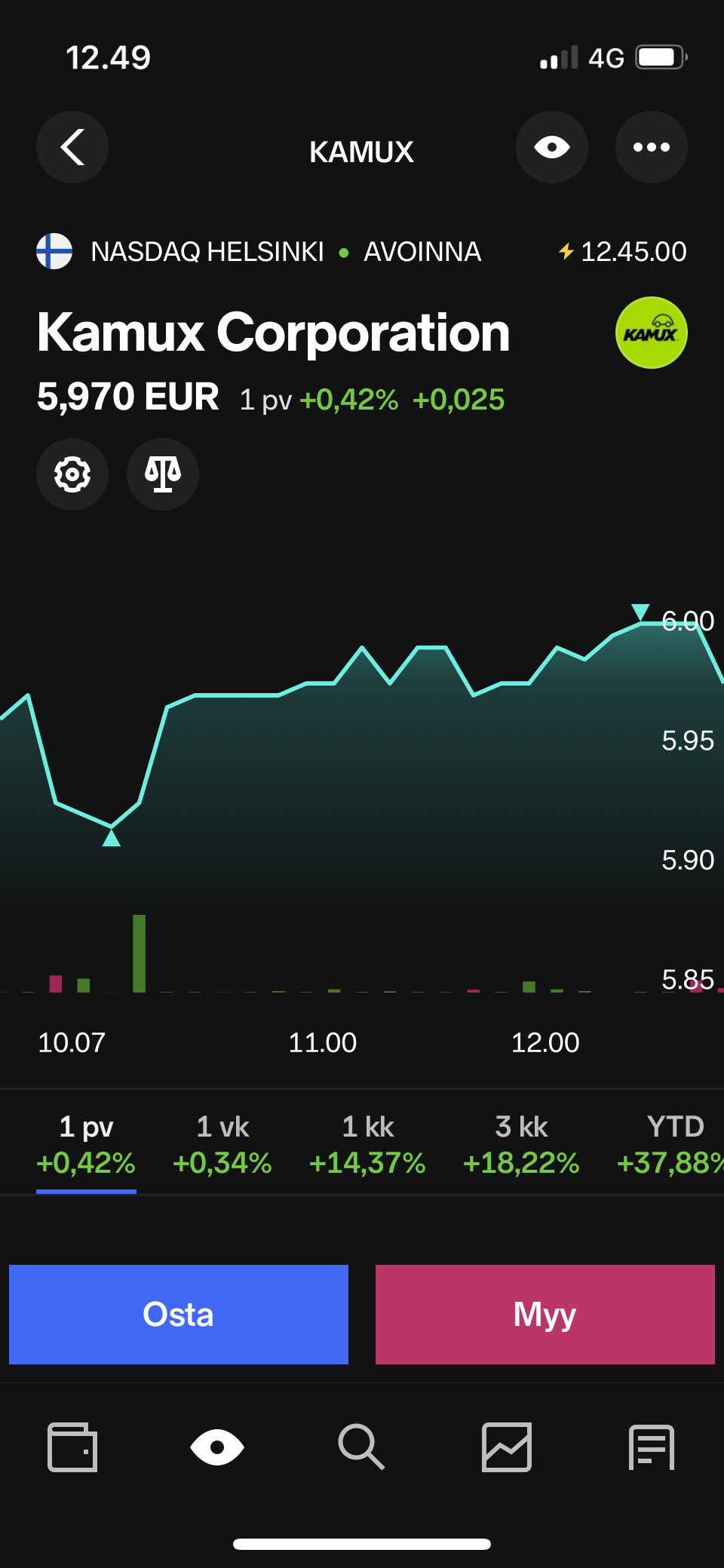Viewport: 724px width, 1568px height.
Task: Open chart settings gear
Action: (72, 474)
